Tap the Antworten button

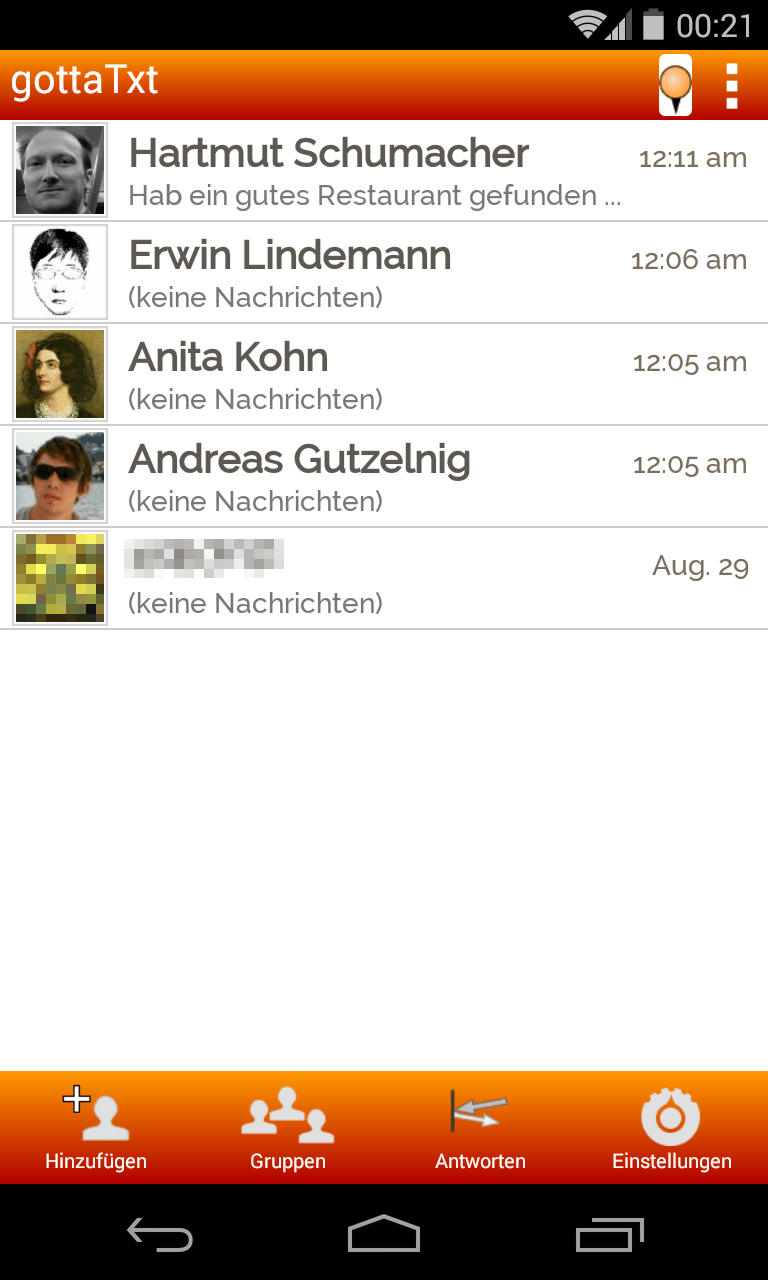click(x=480, y=1128)
